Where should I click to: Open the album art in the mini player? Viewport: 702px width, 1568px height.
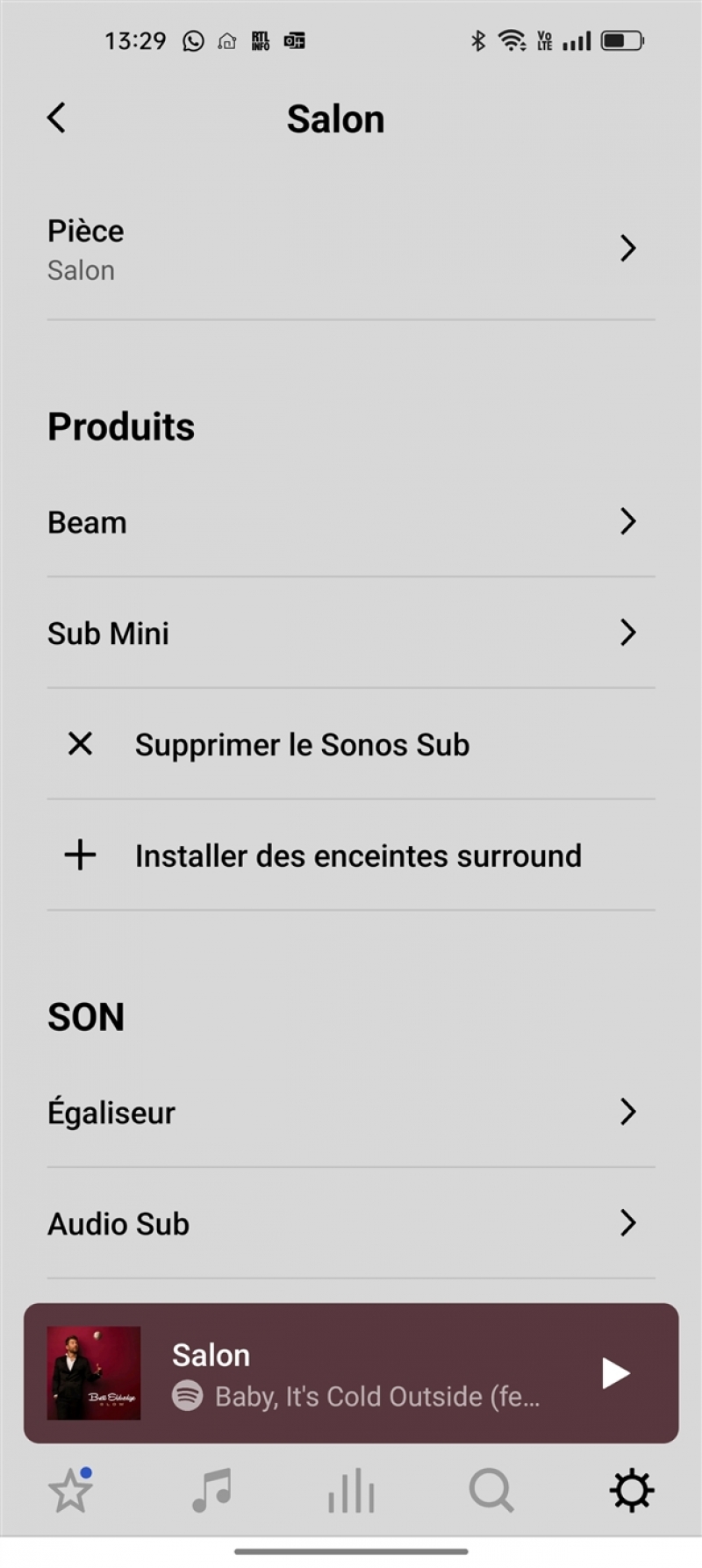94,1373
